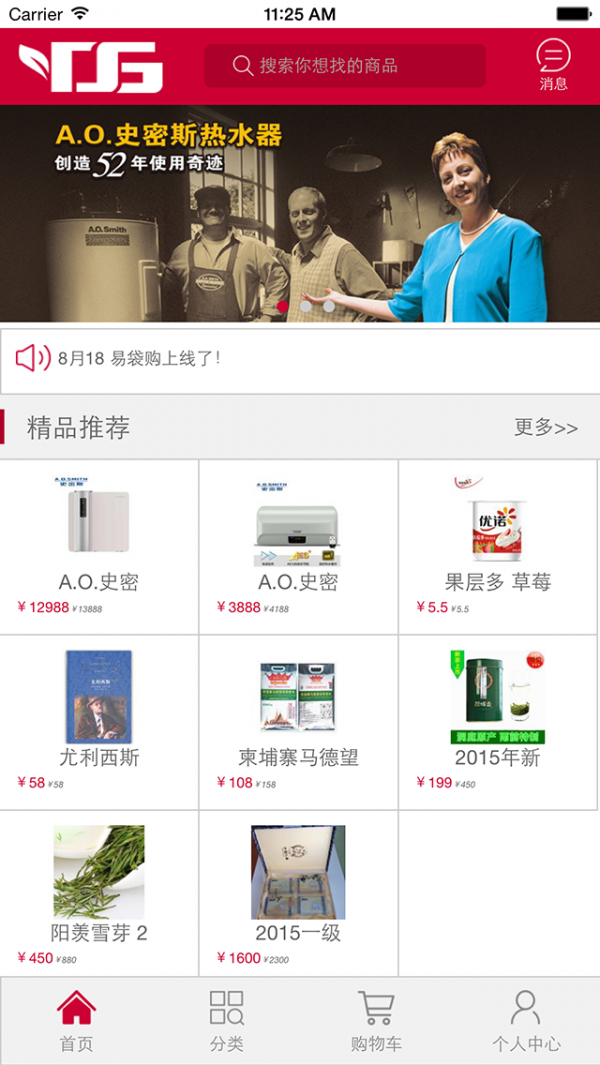Open the 购物车 shopping cart tab

click(376, 1021)
